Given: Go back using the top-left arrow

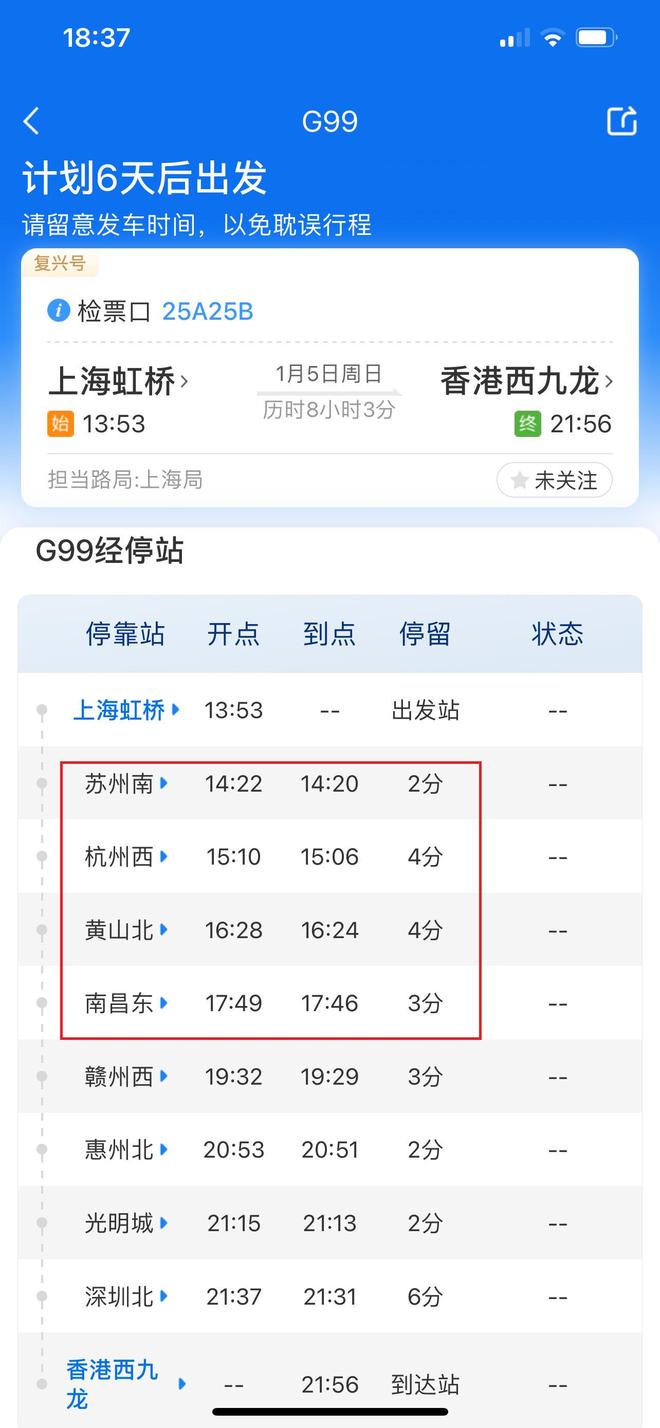Looking at the screenshot, I should (32, 122).
